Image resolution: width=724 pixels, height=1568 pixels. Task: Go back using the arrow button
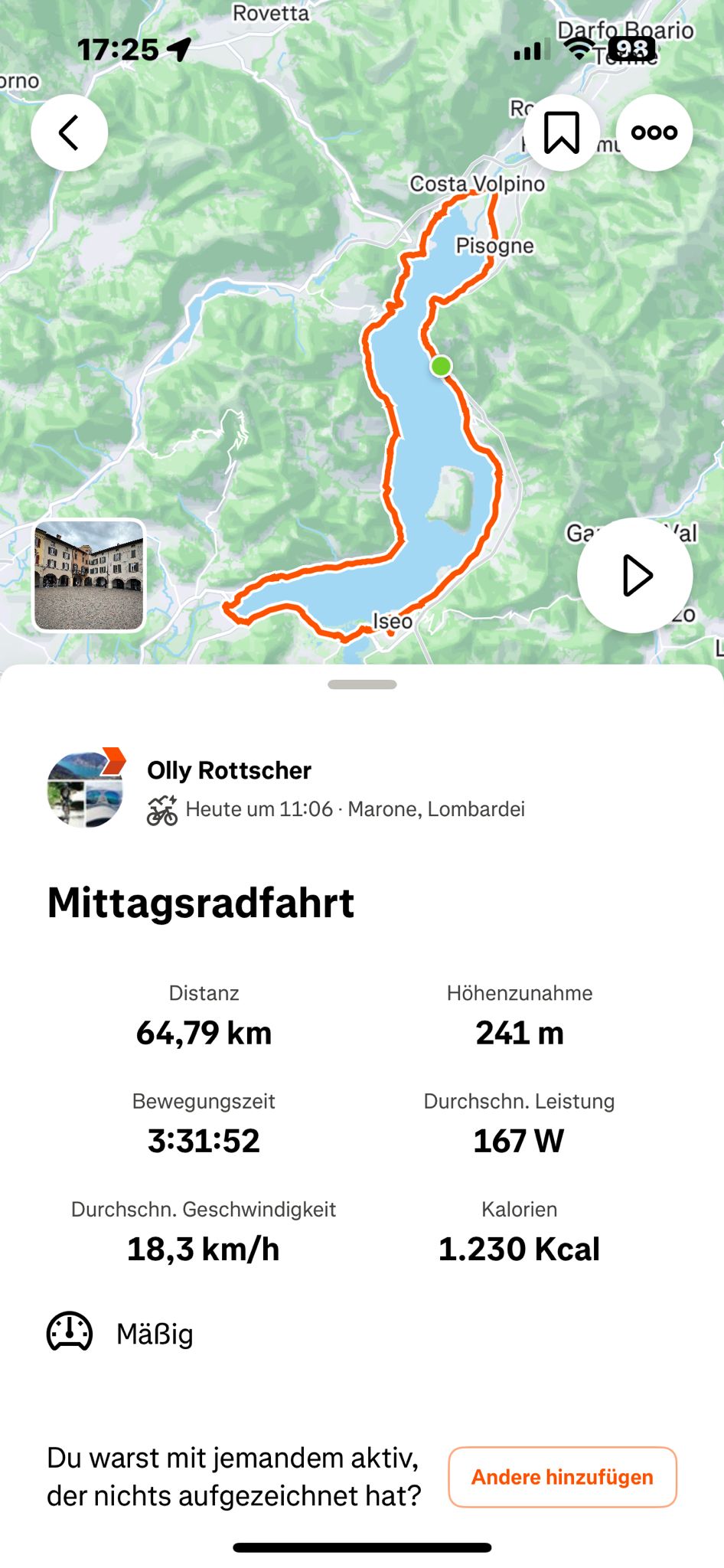[x=69, y=132]
